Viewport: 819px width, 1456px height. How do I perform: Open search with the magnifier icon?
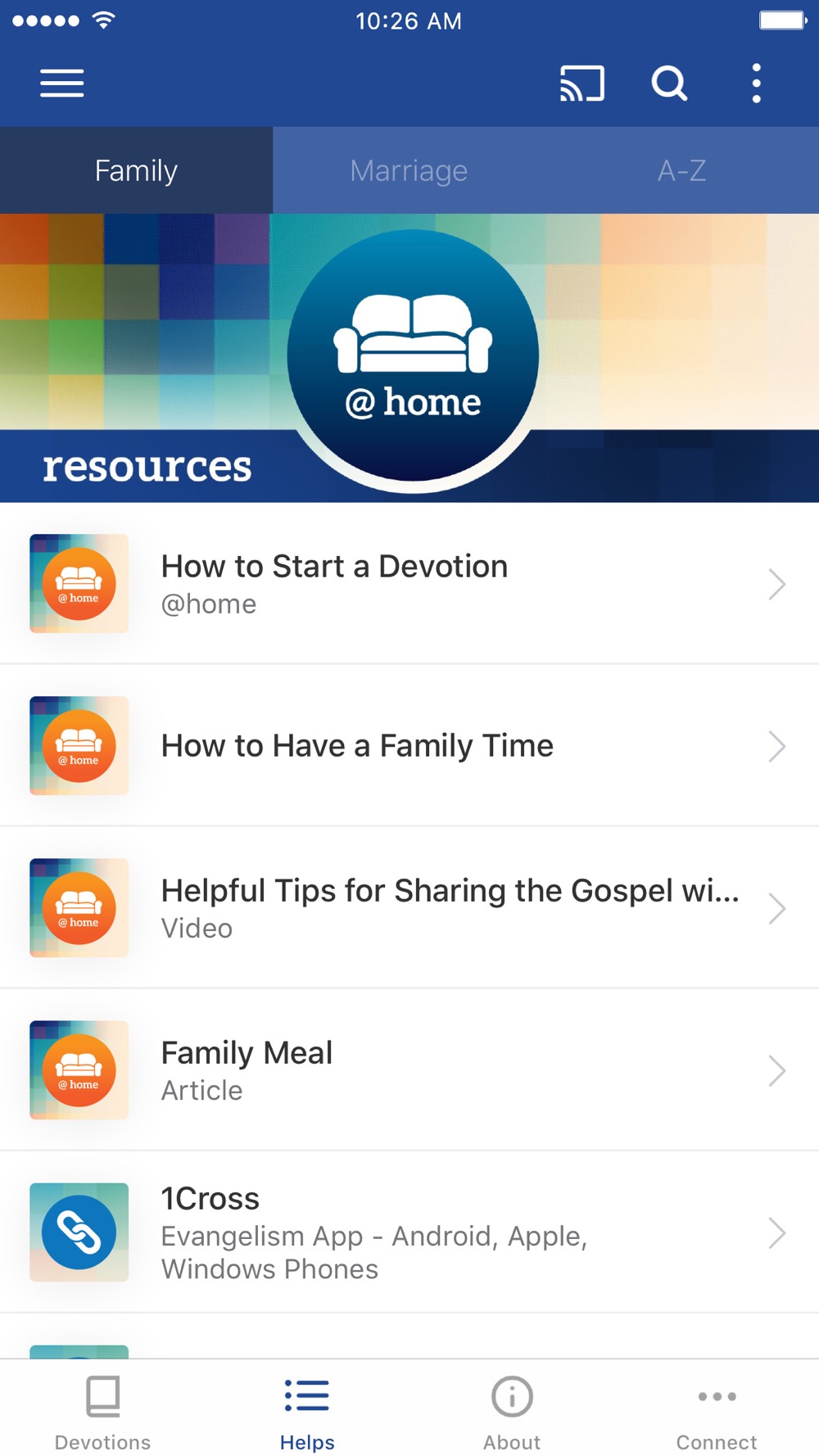(x=669, y=84)
